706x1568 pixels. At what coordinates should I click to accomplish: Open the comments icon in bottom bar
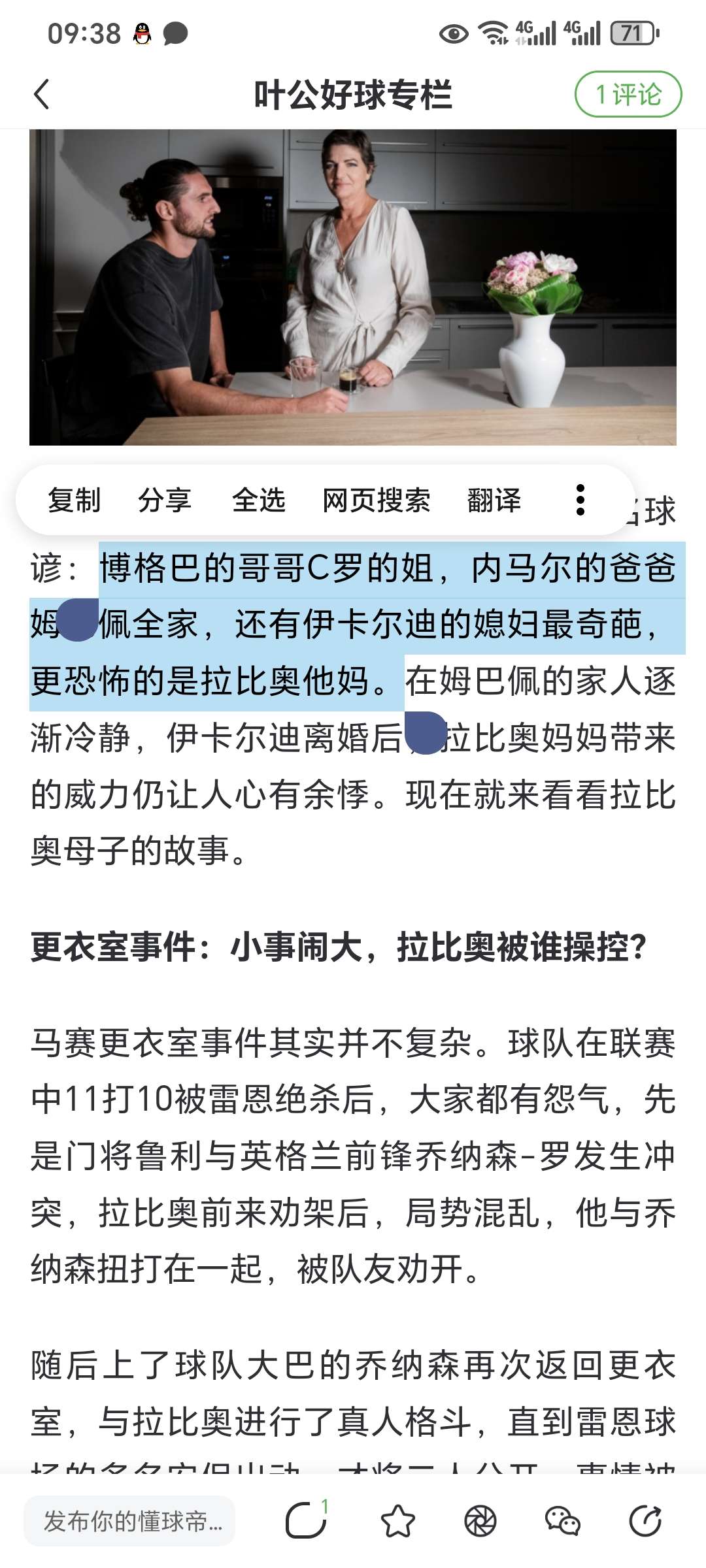tap(306, 1521)
